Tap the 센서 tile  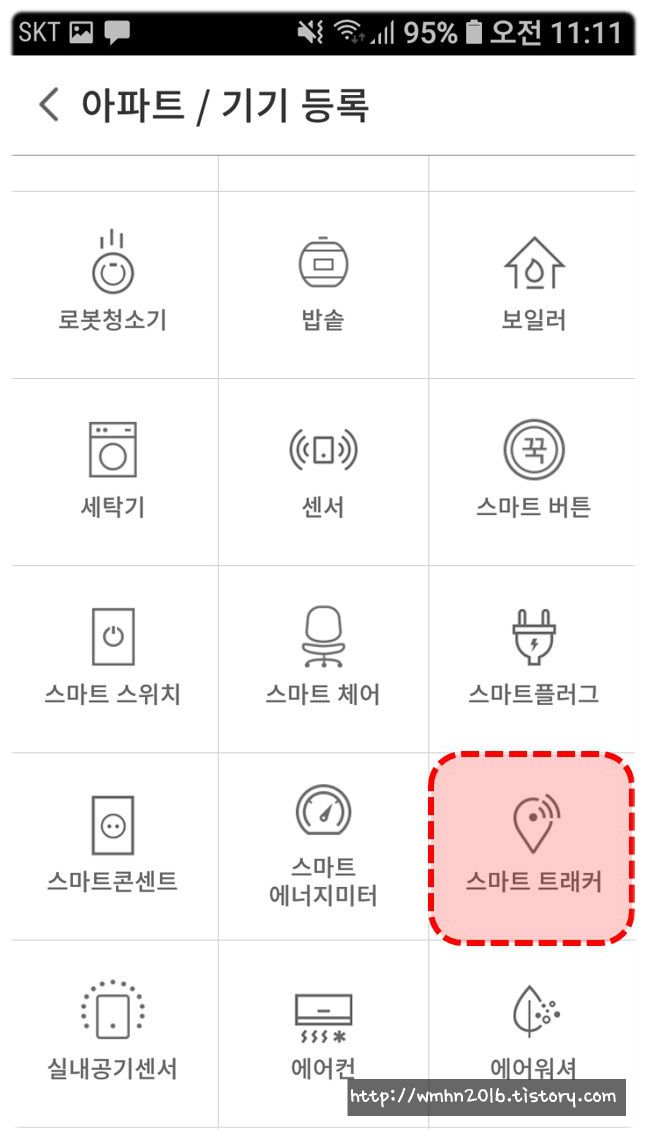323,472
